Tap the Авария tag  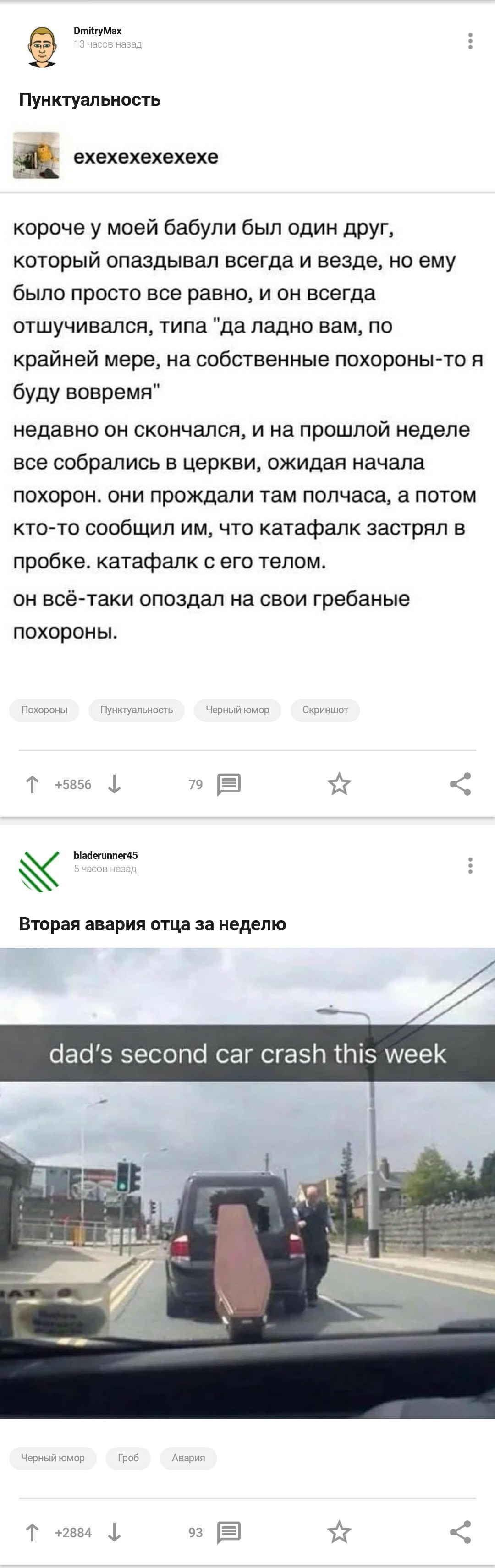[188, 1457]
